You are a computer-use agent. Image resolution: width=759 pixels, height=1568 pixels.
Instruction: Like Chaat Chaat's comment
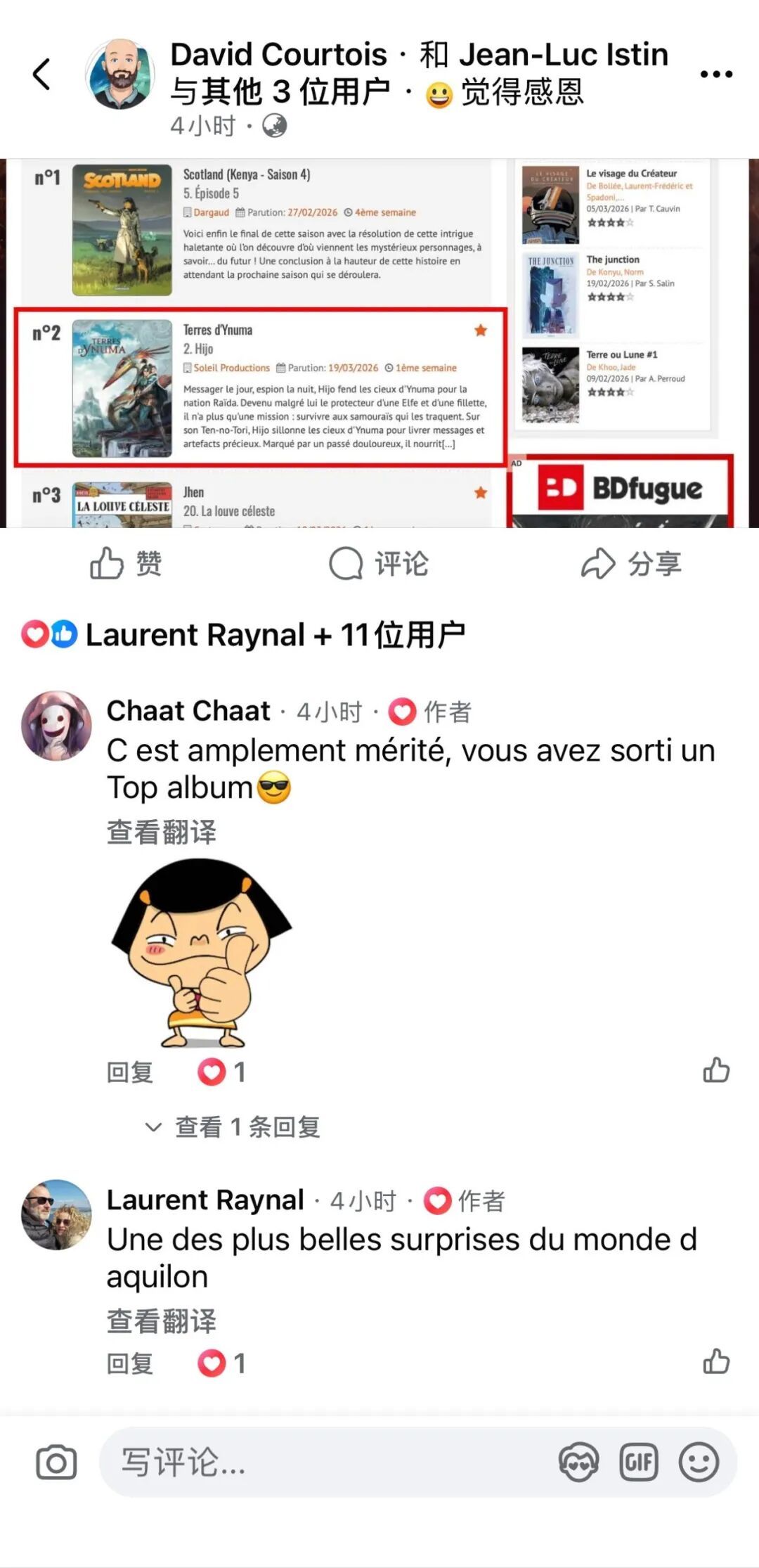click(x=716, y=1070)
